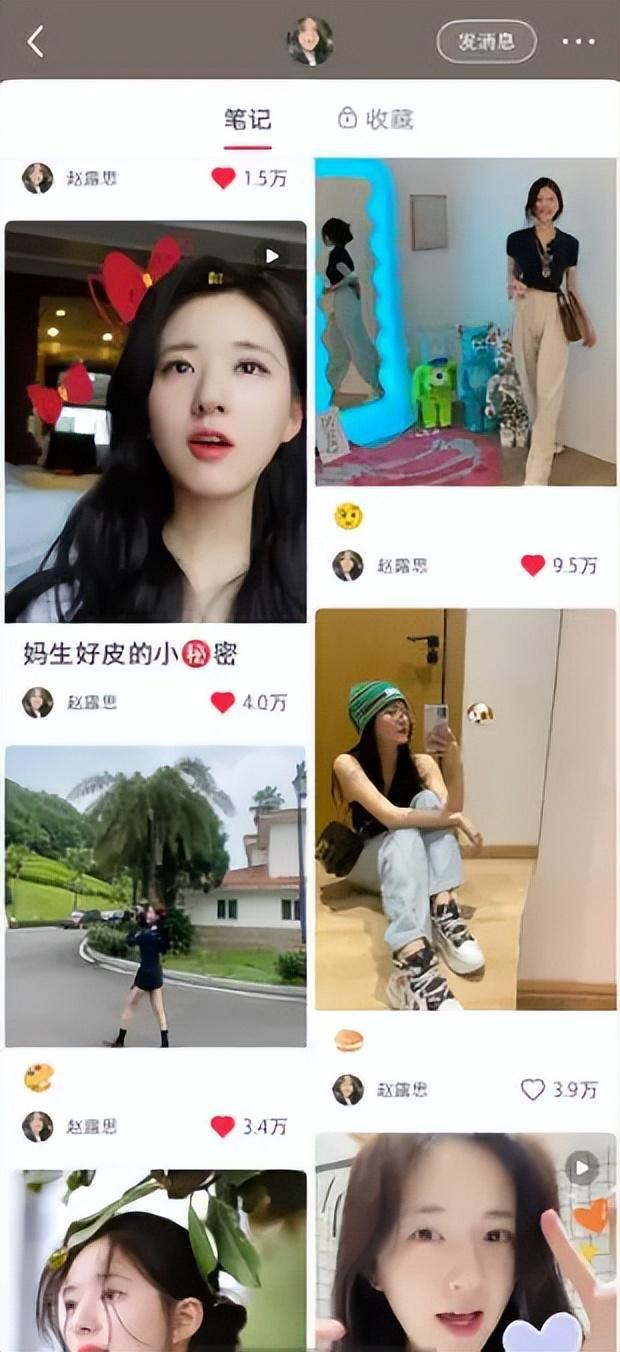
Task: Like the note with 1.5万 likes
Action: point(223,178)
